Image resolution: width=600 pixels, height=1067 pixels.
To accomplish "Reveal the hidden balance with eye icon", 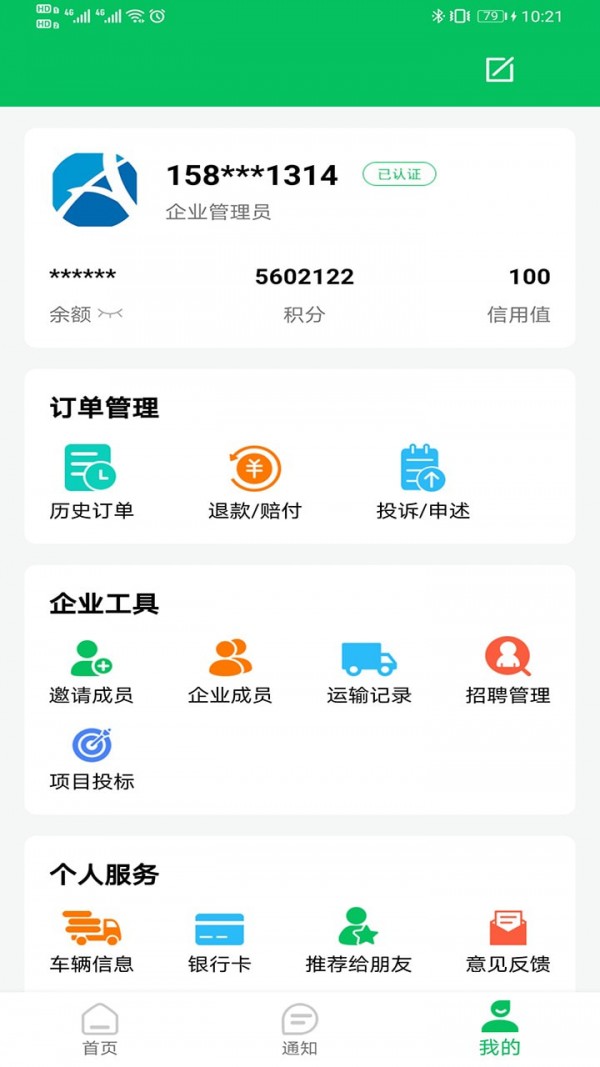I will tap(110, 314).
